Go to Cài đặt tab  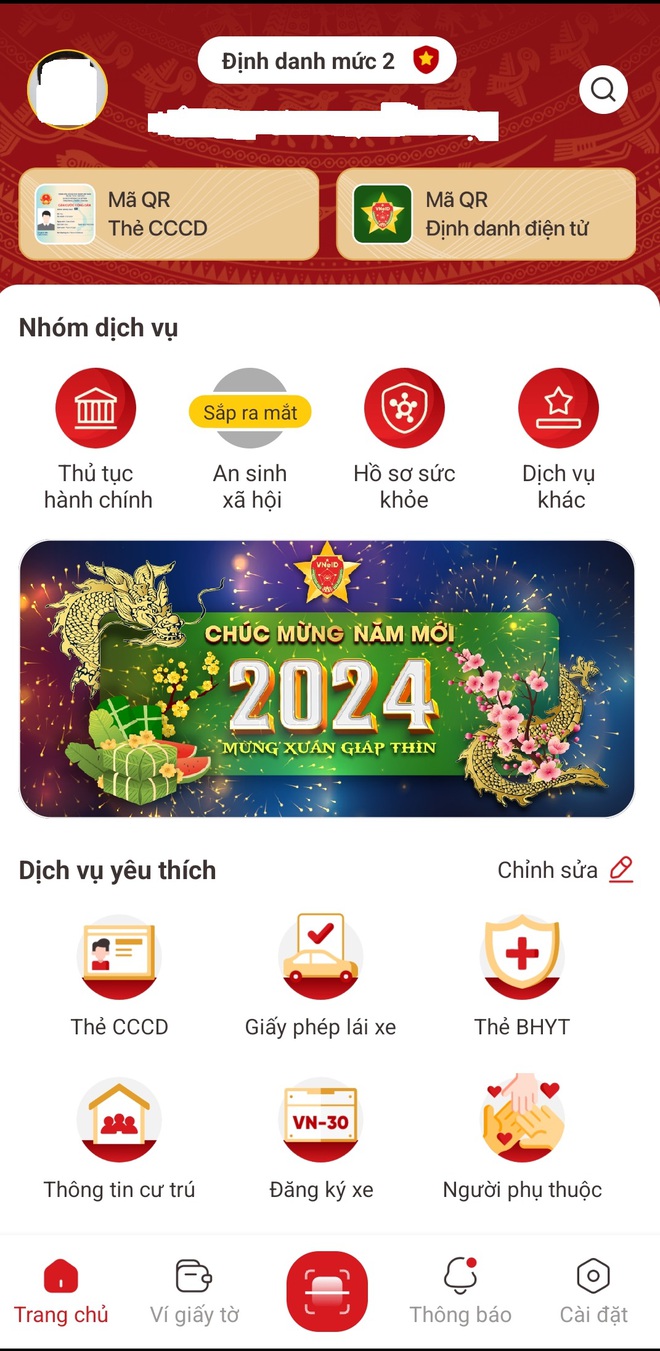[593, 1292]
